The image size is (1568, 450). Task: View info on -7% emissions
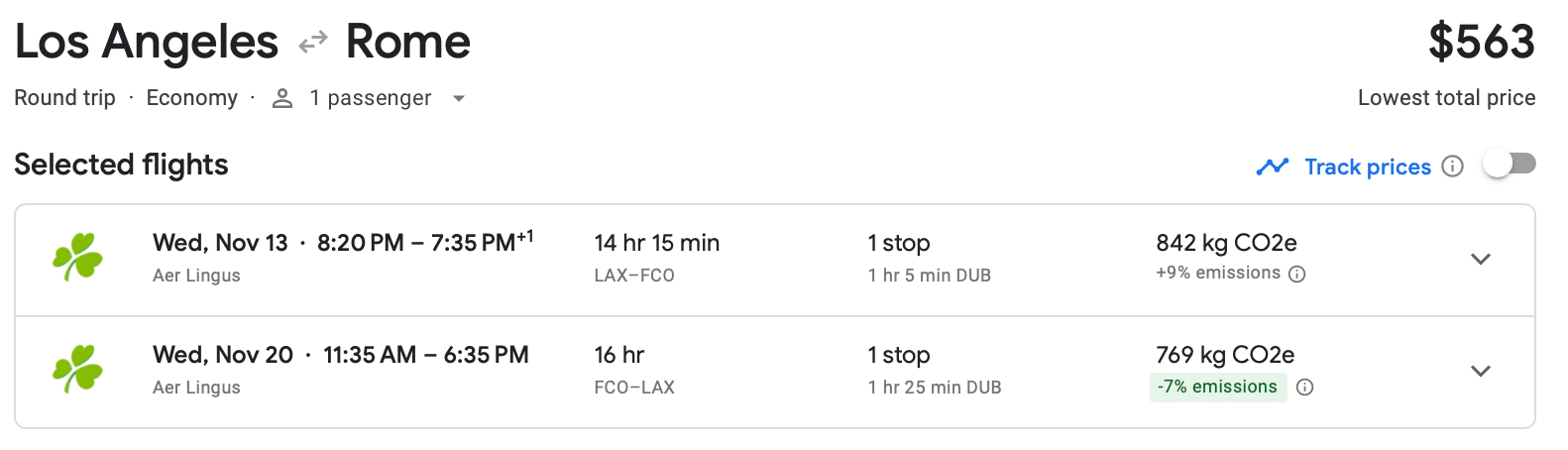pos(1305,388)
